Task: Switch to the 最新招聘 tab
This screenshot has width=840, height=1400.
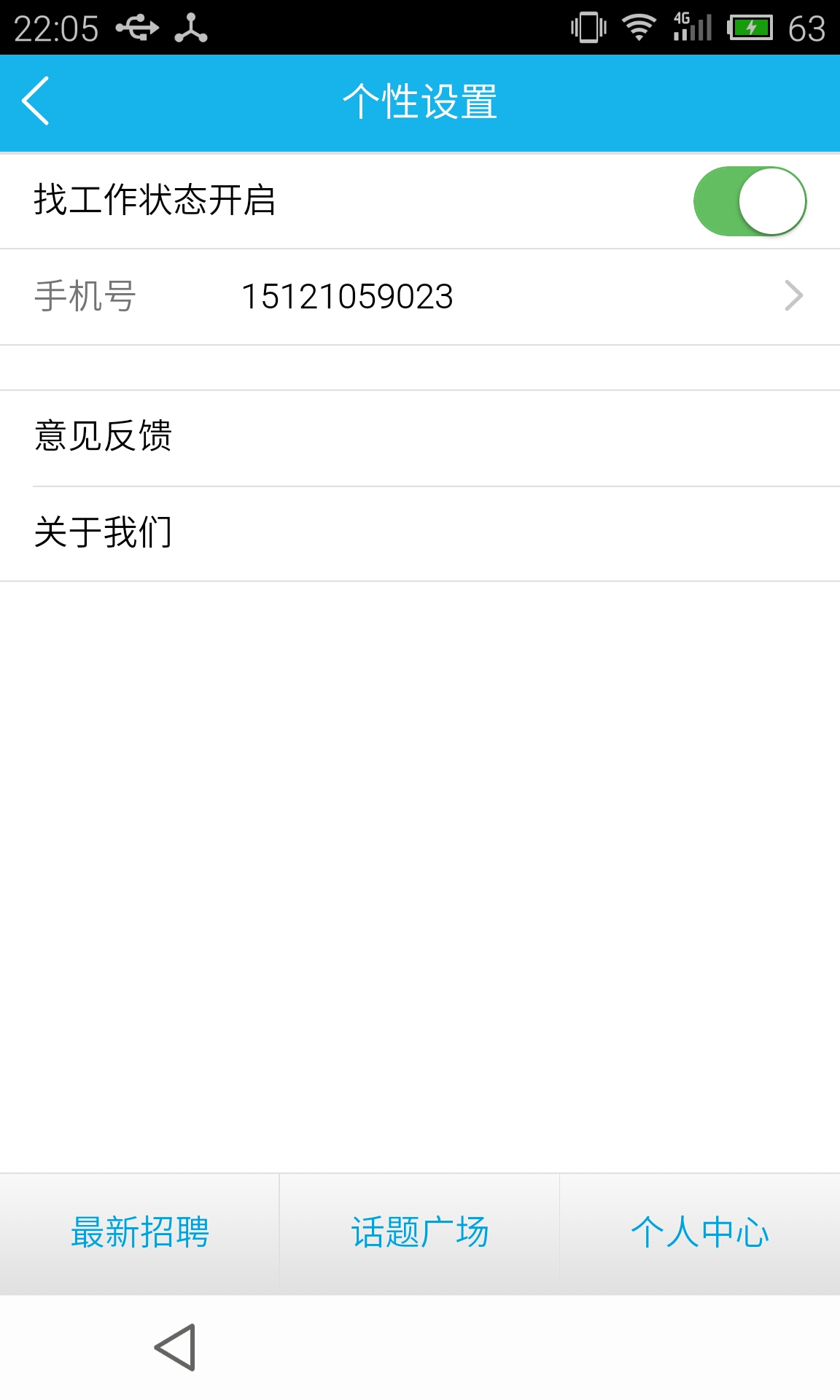Action: (x=139, y=1233)
